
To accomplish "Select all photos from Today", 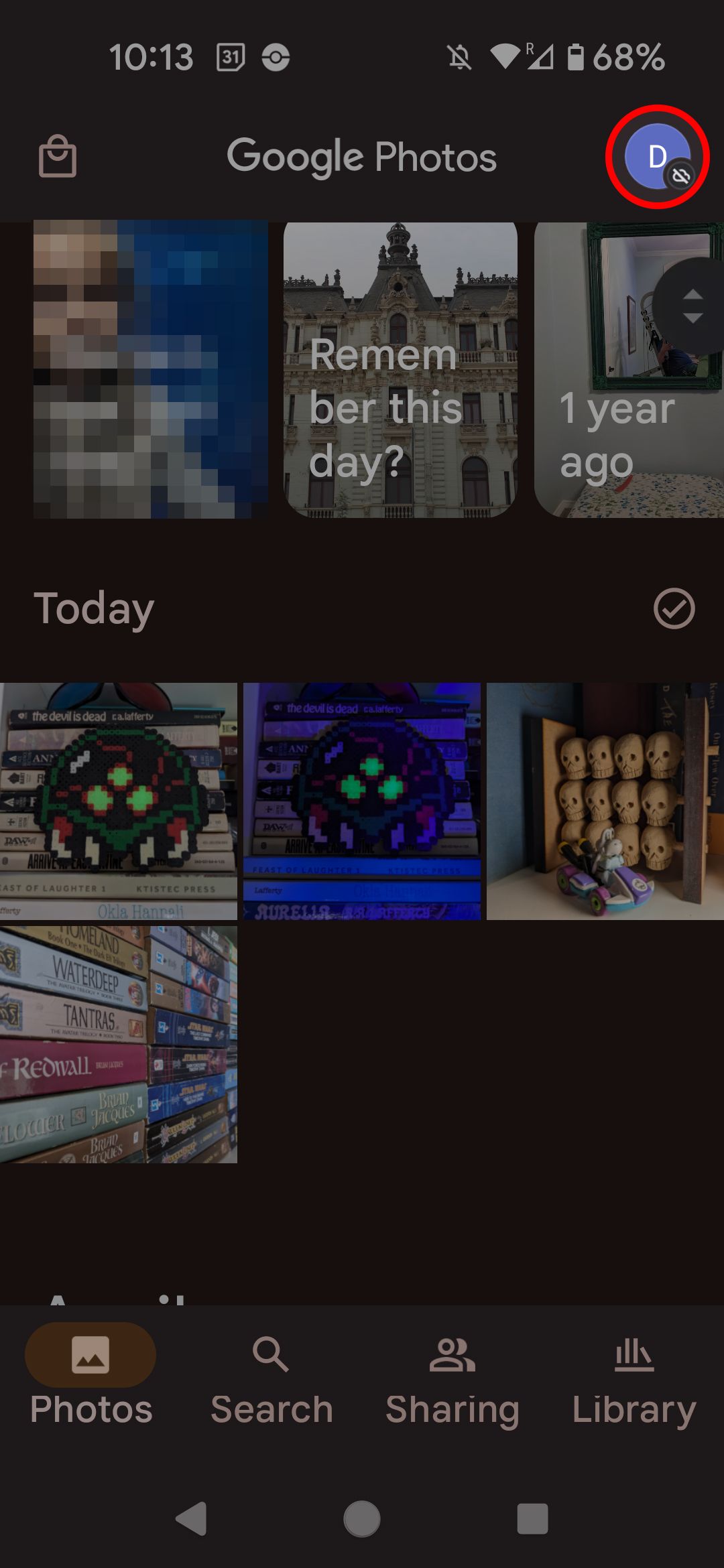I will tap(674, 608).
